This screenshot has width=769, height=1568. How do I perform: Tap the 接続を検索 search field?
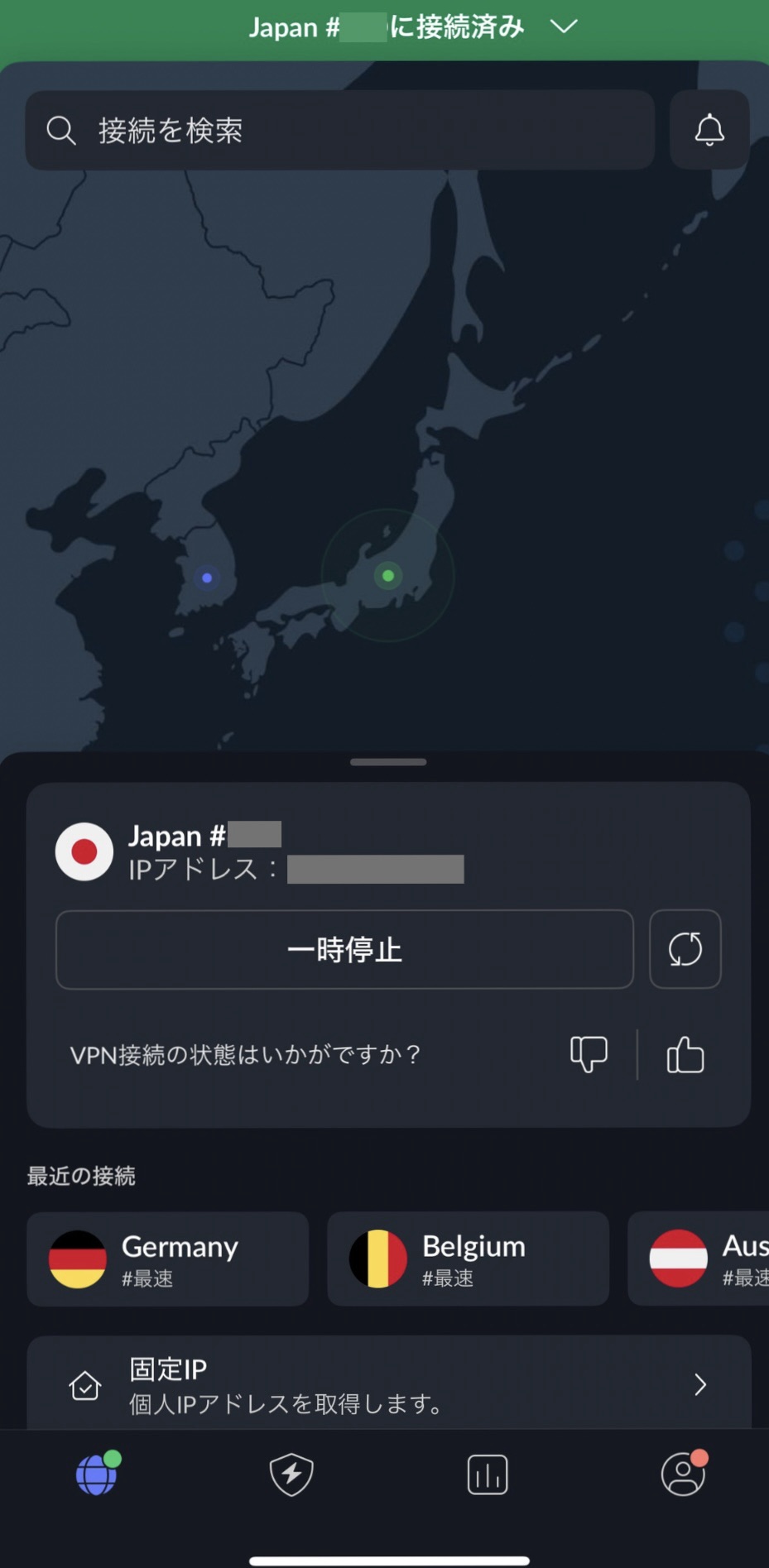point(339,131)
